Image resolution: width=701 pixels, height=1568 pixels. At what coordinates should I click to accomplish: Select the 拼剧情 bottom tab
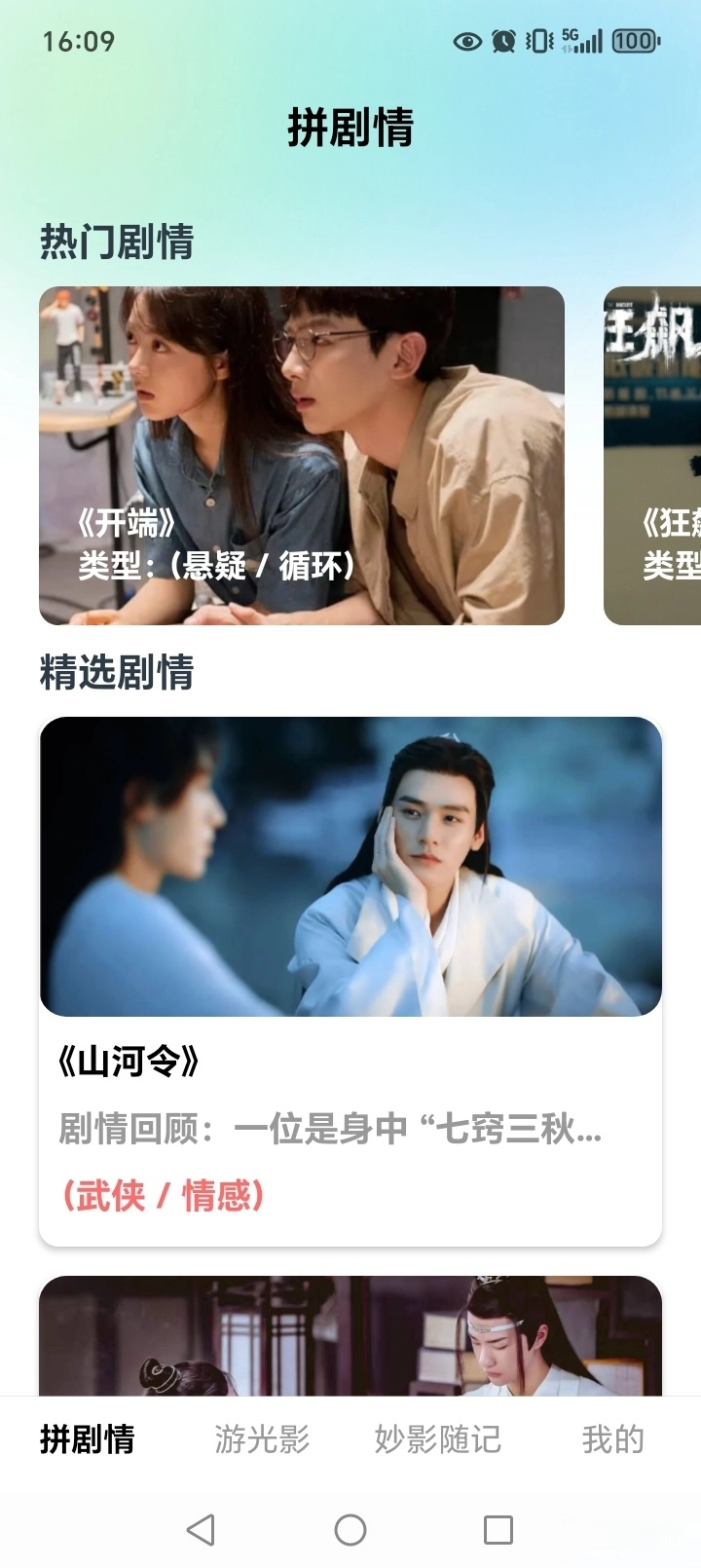click(88, 1438)
